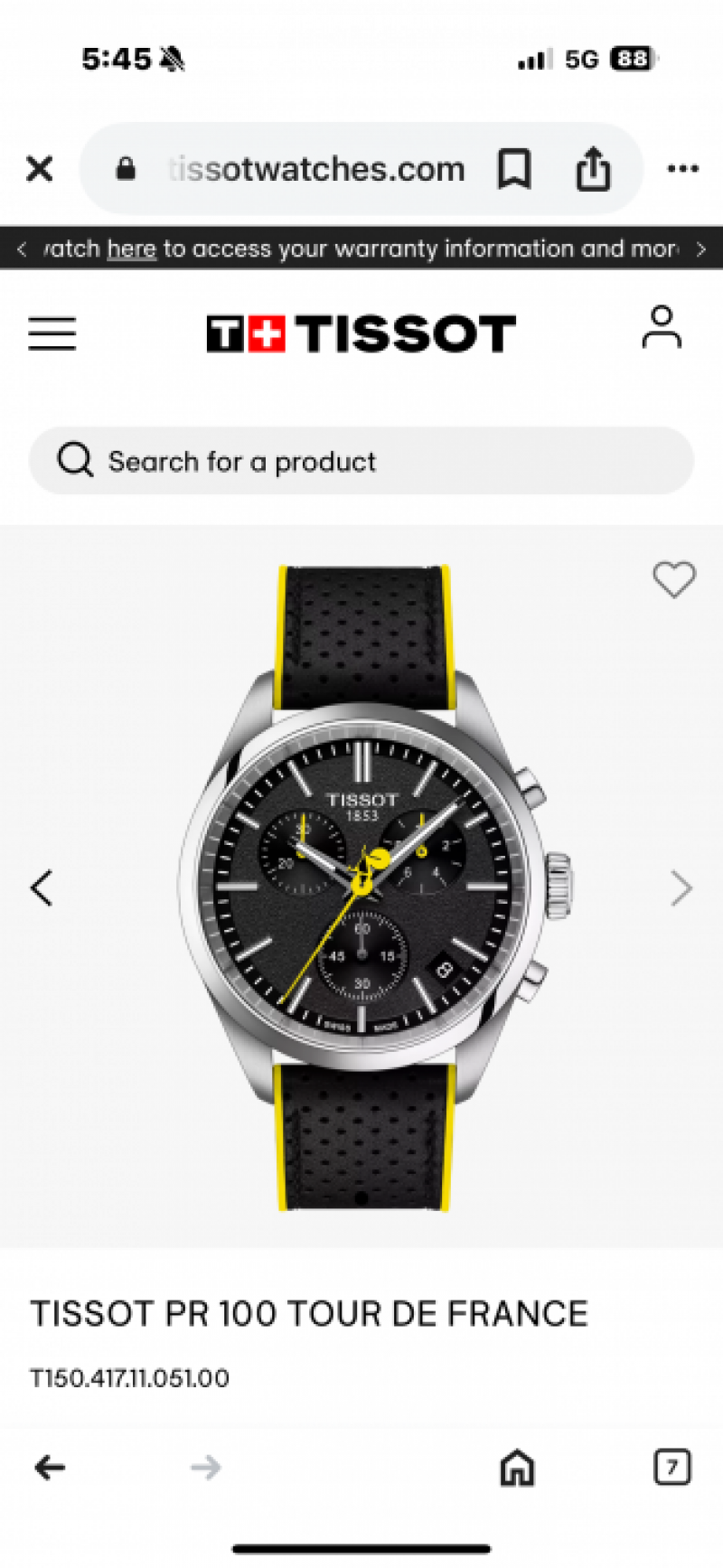Open the user account icon
This screenshot has width=723, height=1568.
[x=662, y=327]
